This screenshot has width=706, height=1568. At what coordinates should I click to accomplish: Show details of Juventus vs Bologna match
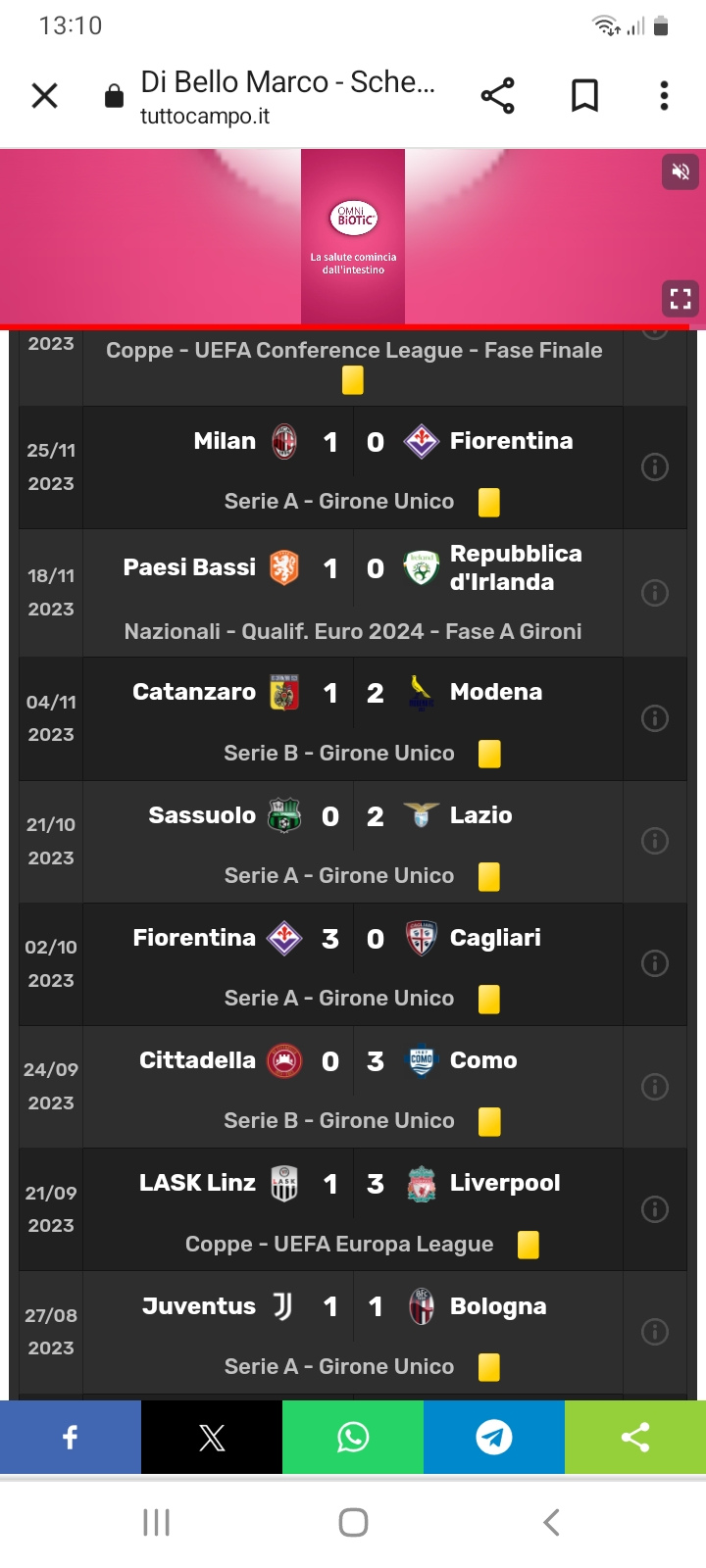click(655, 1332)
